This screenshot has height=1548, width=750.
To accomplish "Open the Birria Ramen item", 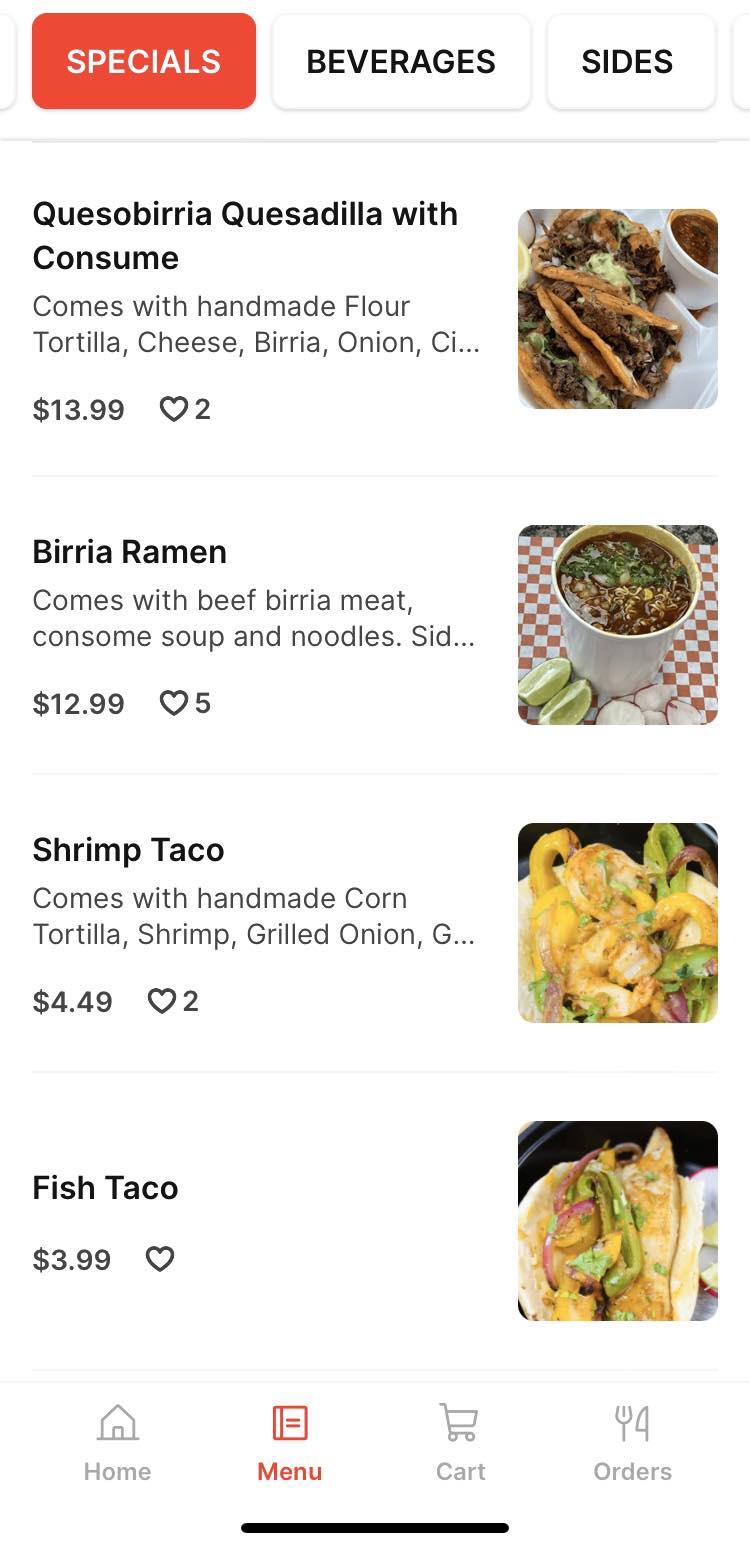I will (130, 552).
